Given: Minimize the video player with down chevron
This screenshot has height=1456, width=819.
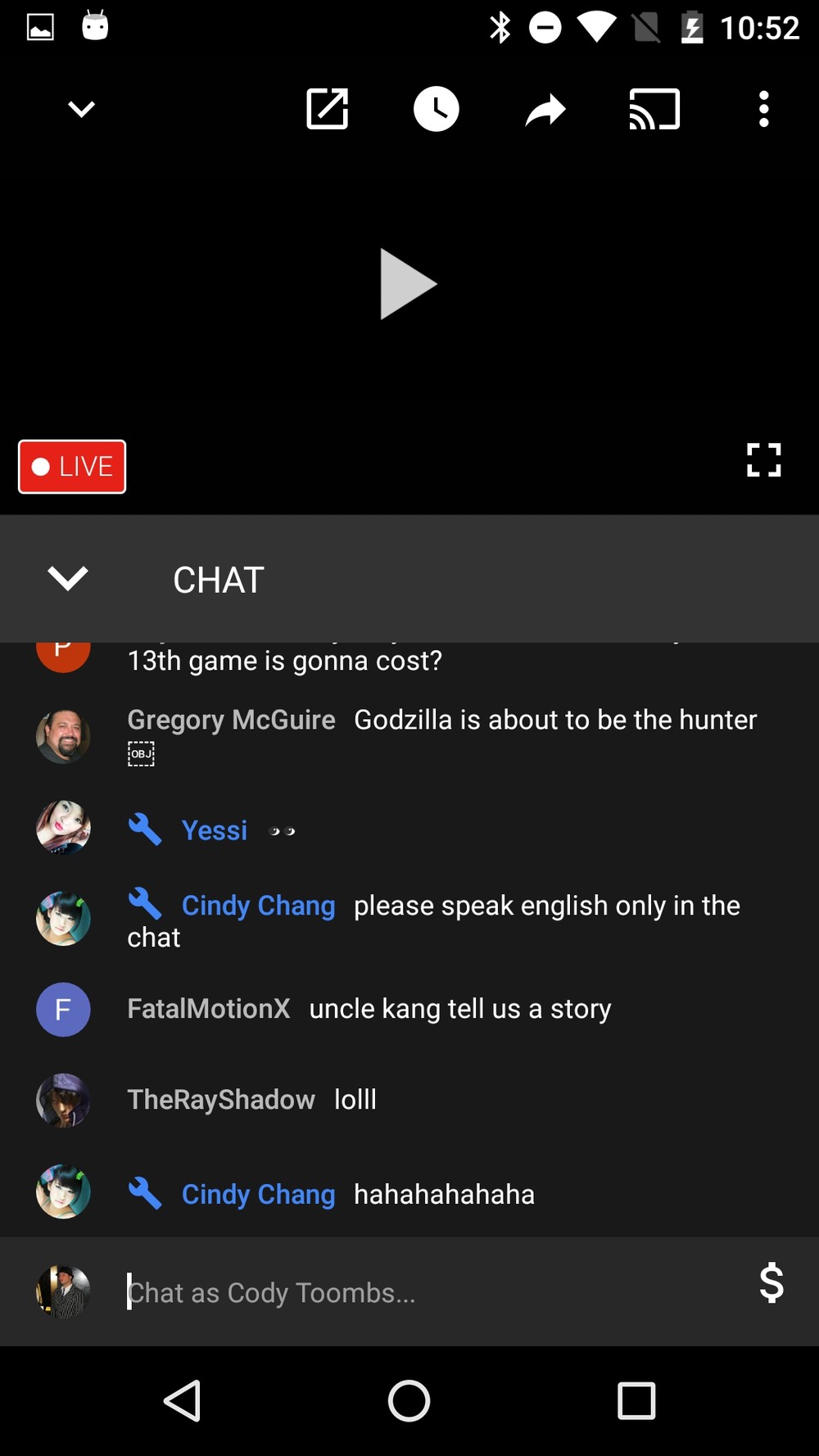Looking at the screenshot, I should click(x=81, y=109).
